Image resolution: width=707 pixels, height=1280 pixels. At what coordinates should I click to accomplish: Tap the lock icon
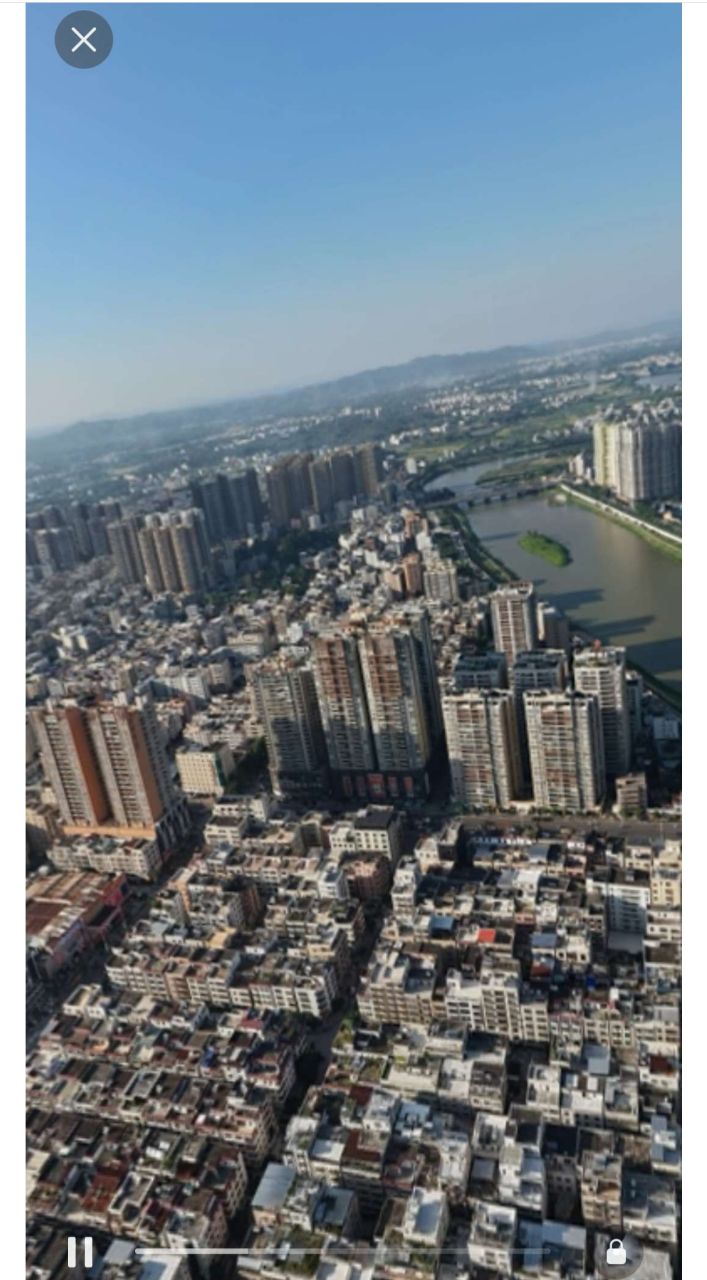point(617,1252)
